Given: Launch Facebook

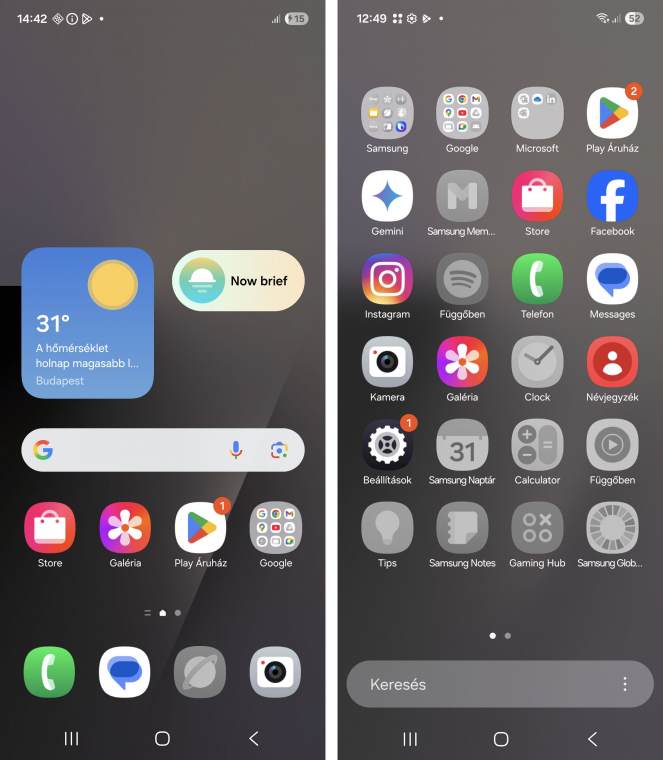Looking at the screenshot, I should [612, 196].
